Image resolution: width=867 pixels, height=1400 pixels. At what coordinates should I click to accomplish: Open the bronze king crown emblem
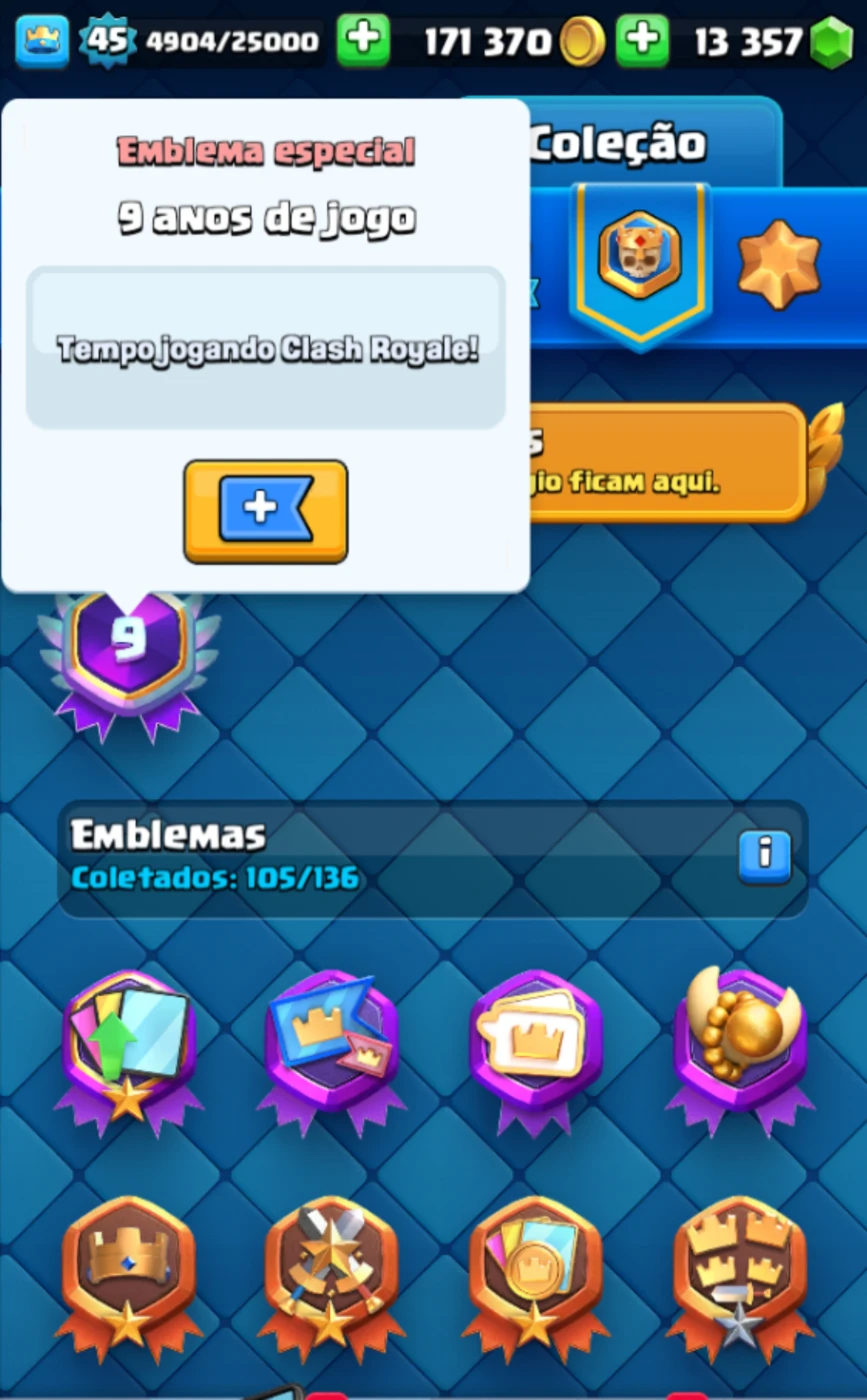click(128, 1265)
